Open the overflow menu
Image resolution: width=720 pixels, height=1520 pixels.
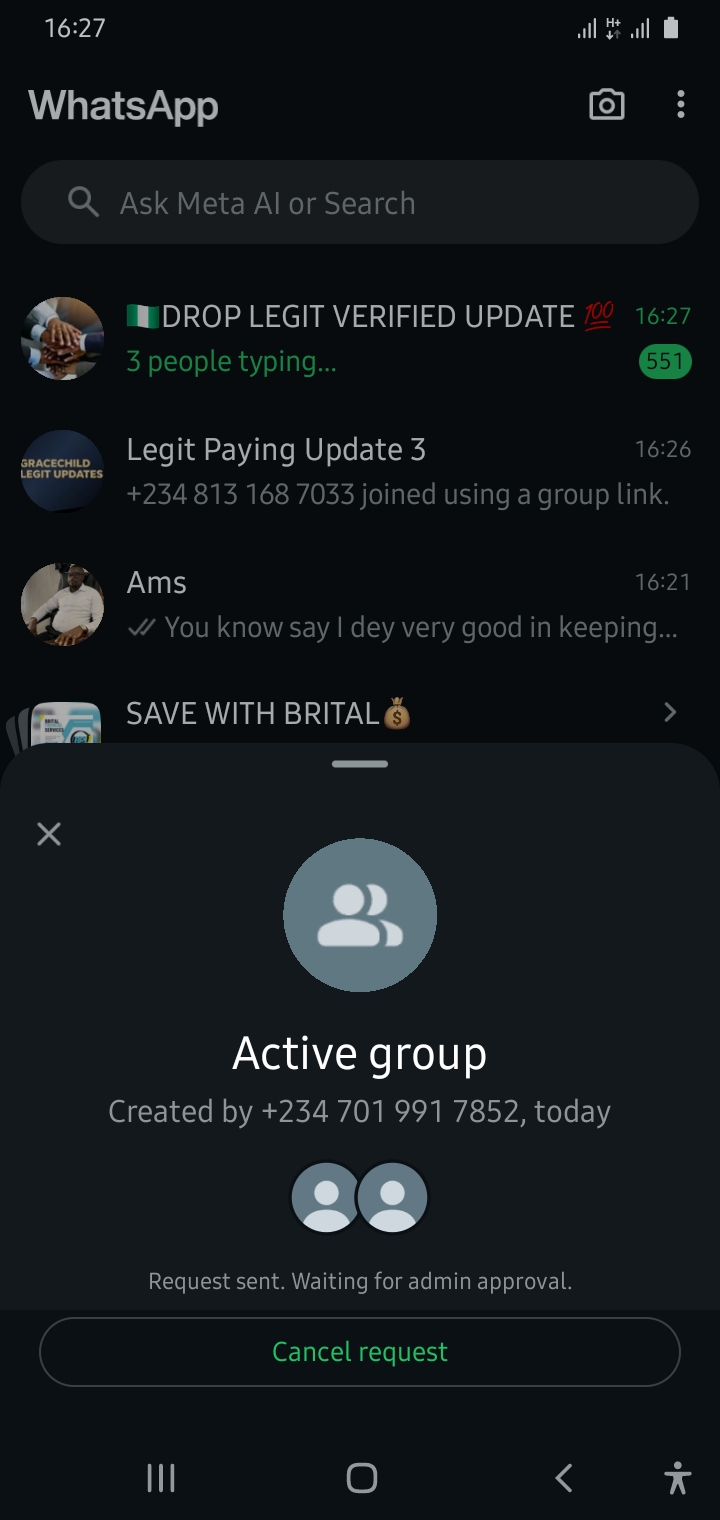(681, 105)
